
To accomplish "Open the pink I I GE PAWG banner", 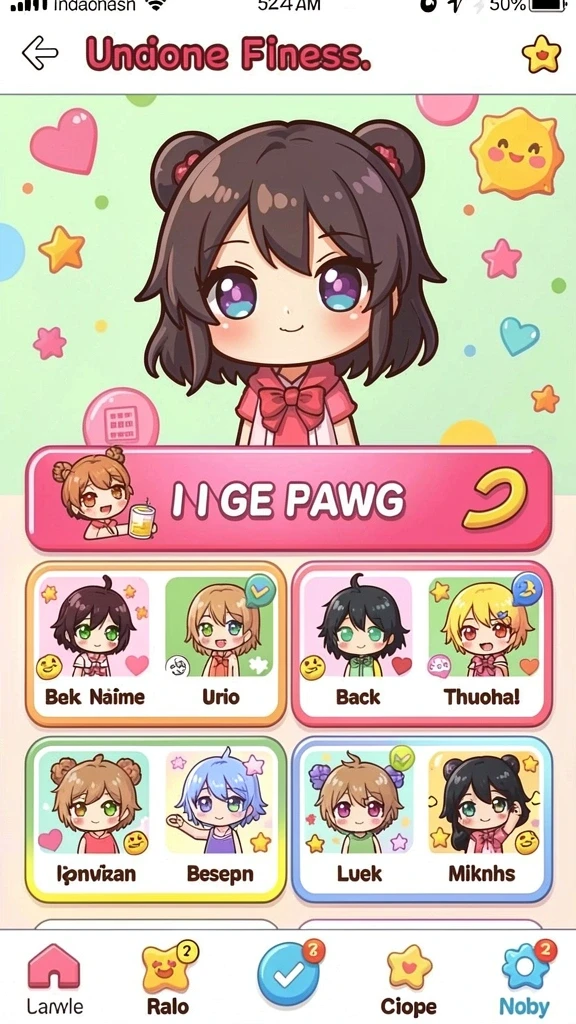I will click(x=288, y=500).
